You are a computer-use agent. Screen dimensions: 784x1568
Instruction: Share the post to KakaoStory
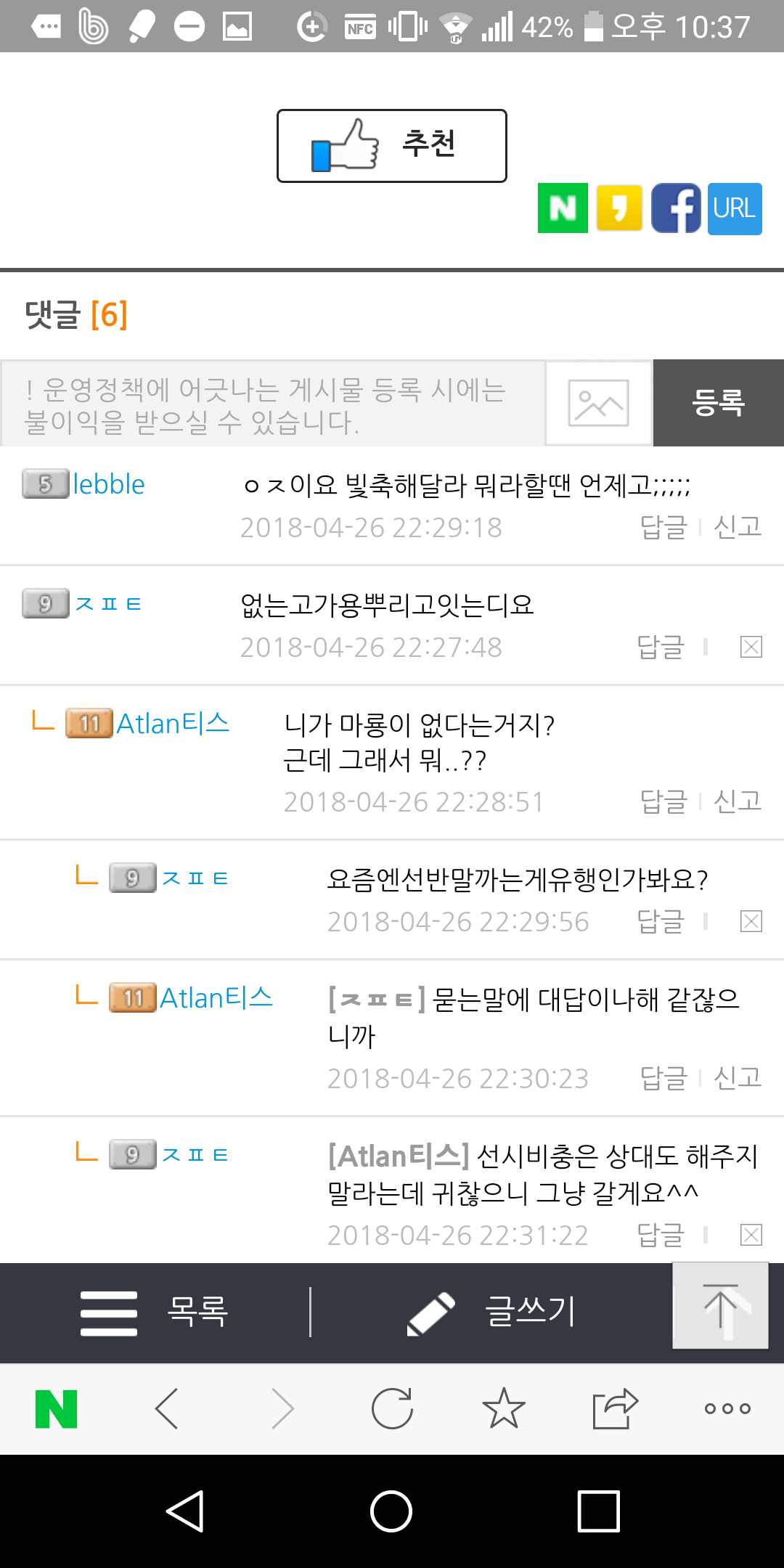[x=619, y=208]
